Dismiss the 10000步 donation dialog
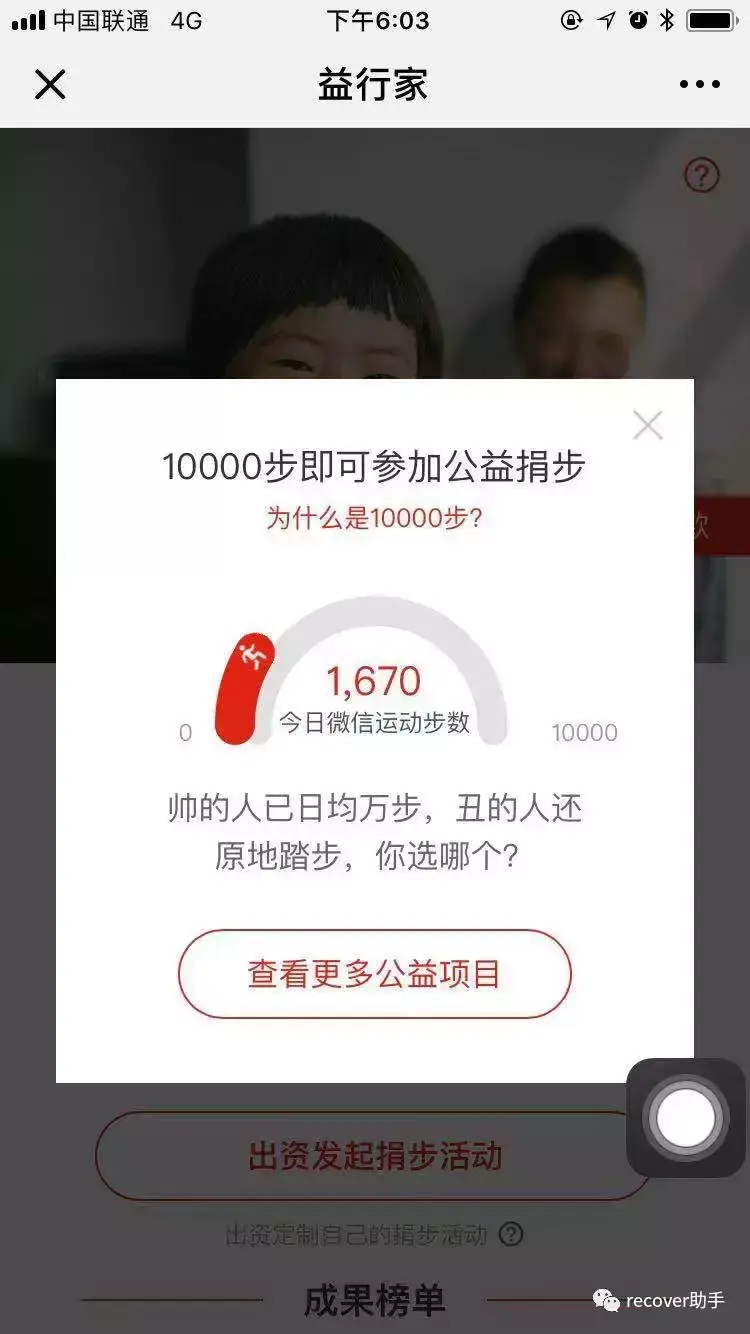 648,426
